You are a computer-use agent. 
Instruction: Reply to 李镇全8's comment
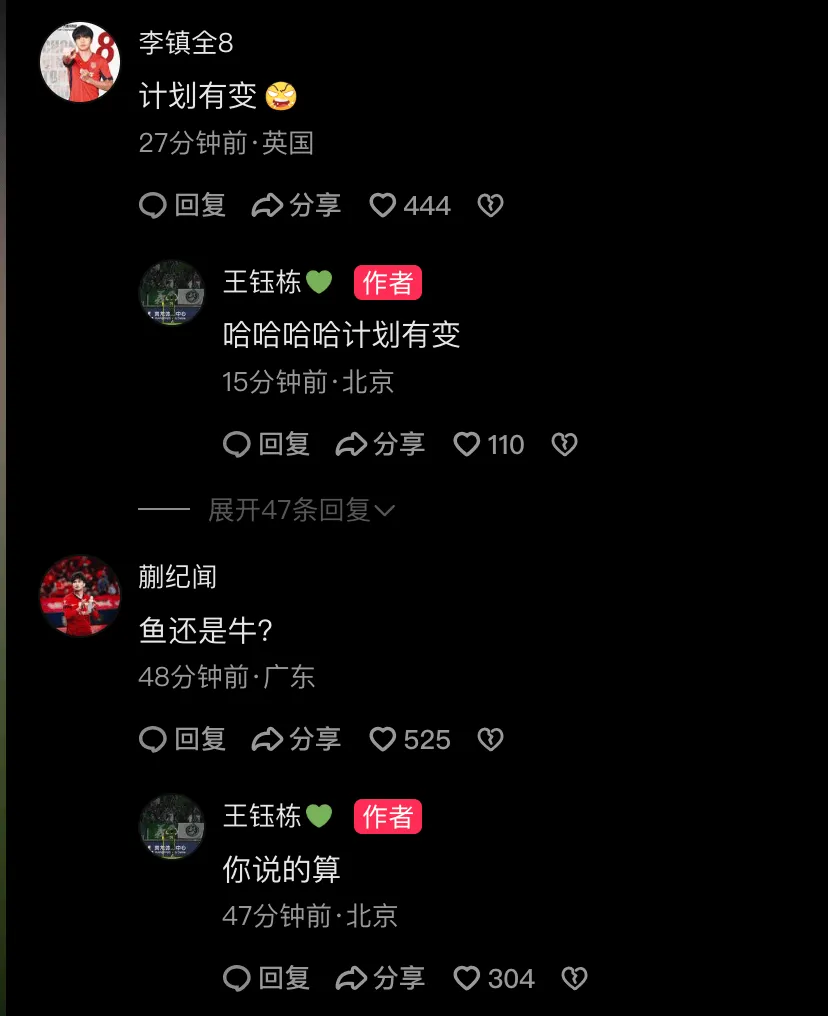pyautogui.click(x=183, y=205)
